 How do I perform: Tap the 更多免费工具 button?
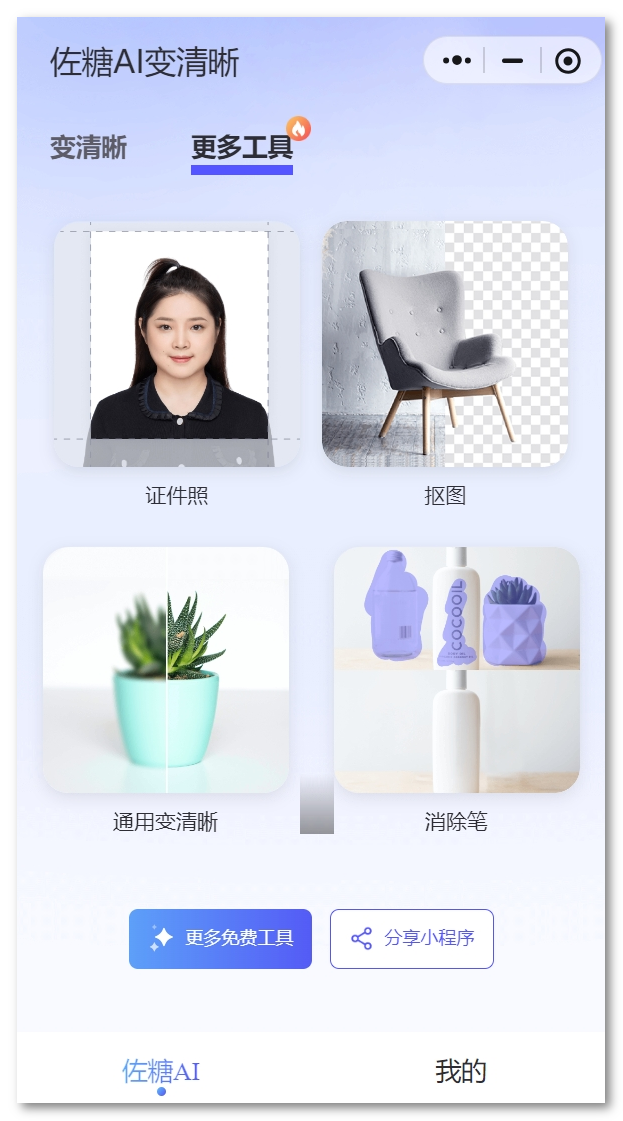click(x=220, y=938)
